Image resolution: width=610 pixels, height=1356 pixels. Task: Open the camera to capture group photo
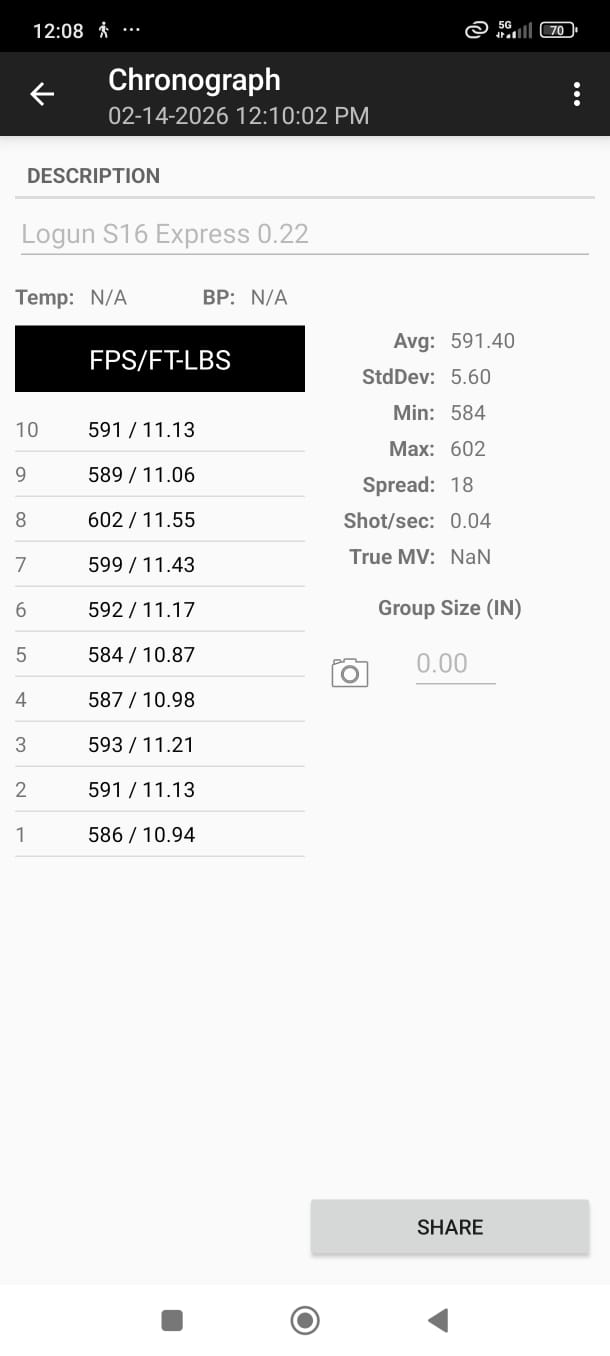click(x=350, y=672)
